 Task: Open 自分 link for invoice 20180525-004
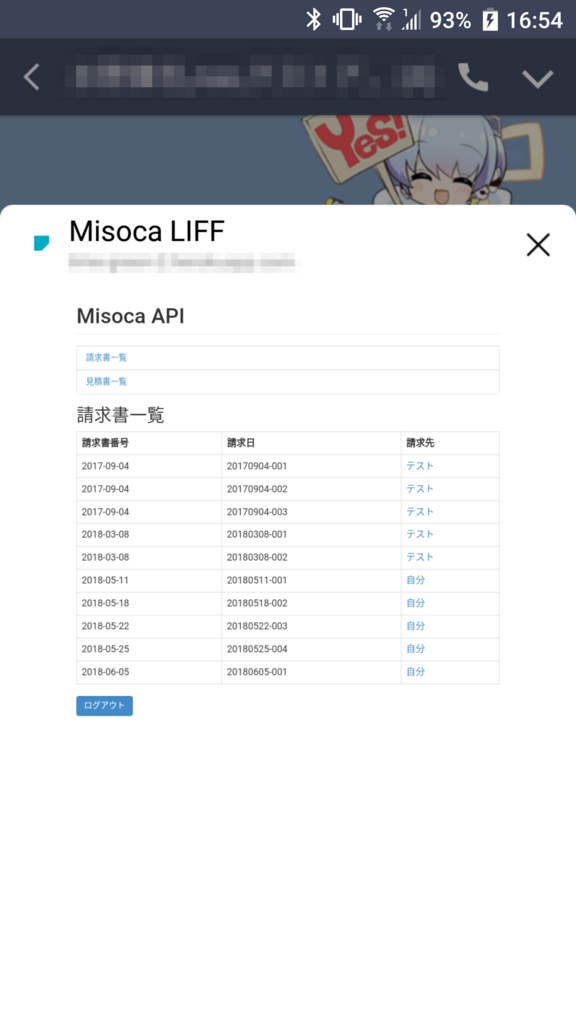click(415, 648)
